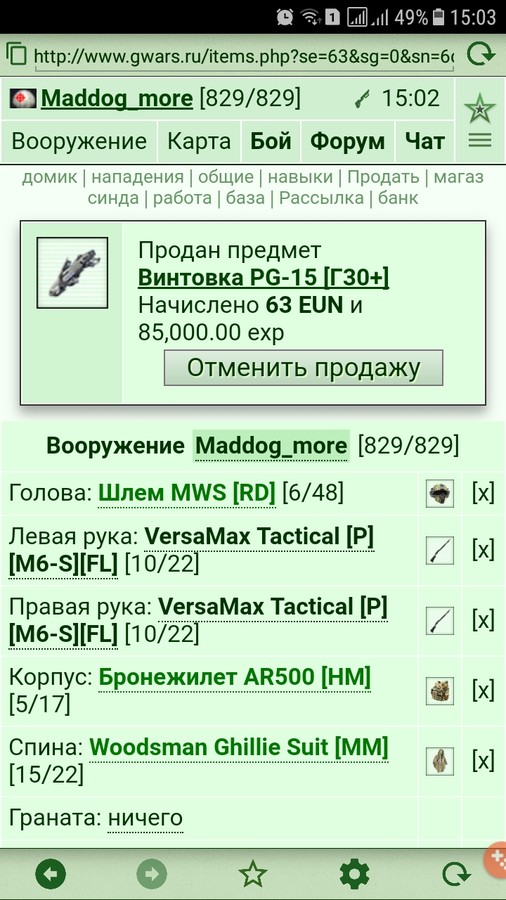This screenshot has height=900, width=506.
Task: Open browser settings gear
Action: (354, 875)
